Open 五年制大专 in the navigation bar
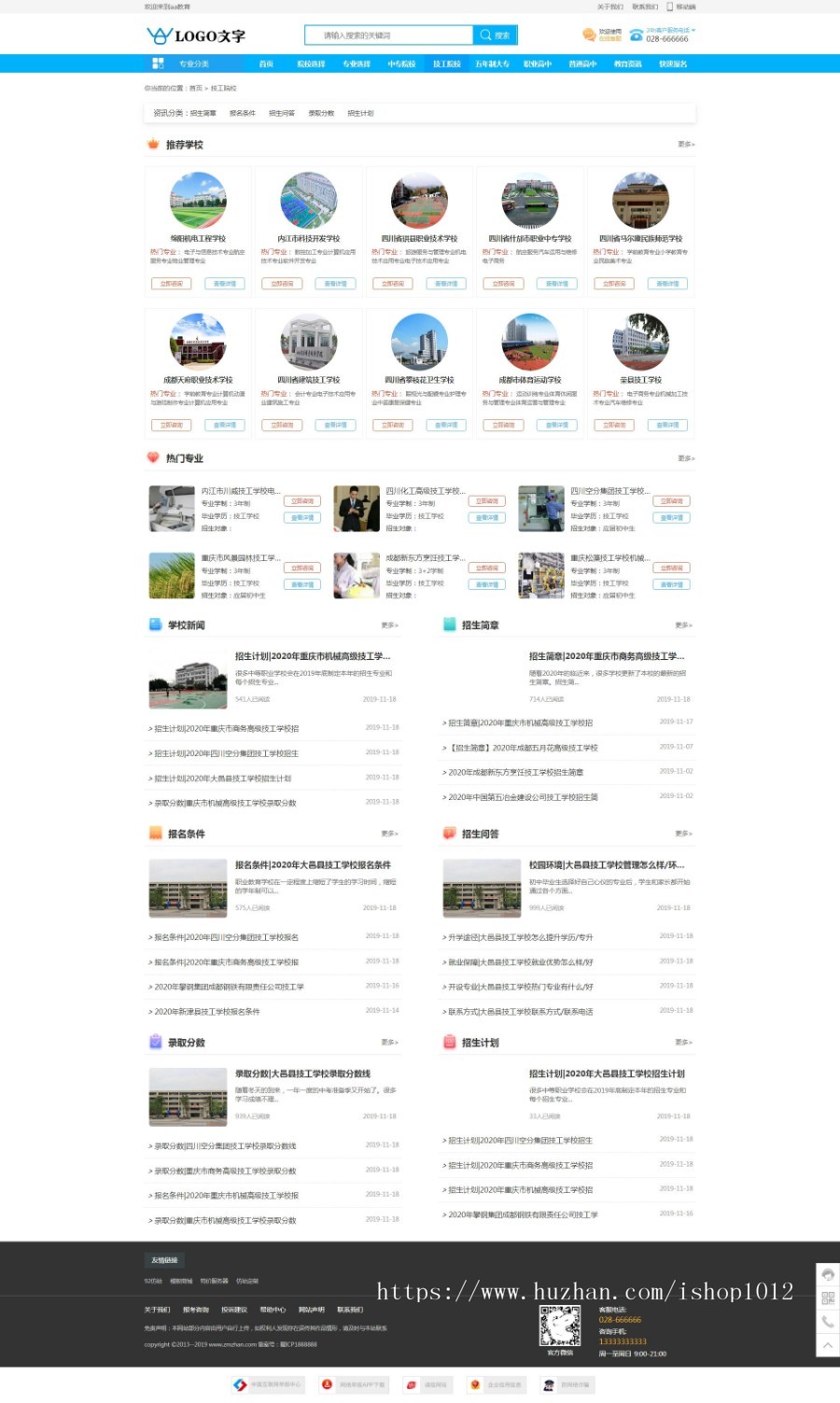 click(492, 63)
